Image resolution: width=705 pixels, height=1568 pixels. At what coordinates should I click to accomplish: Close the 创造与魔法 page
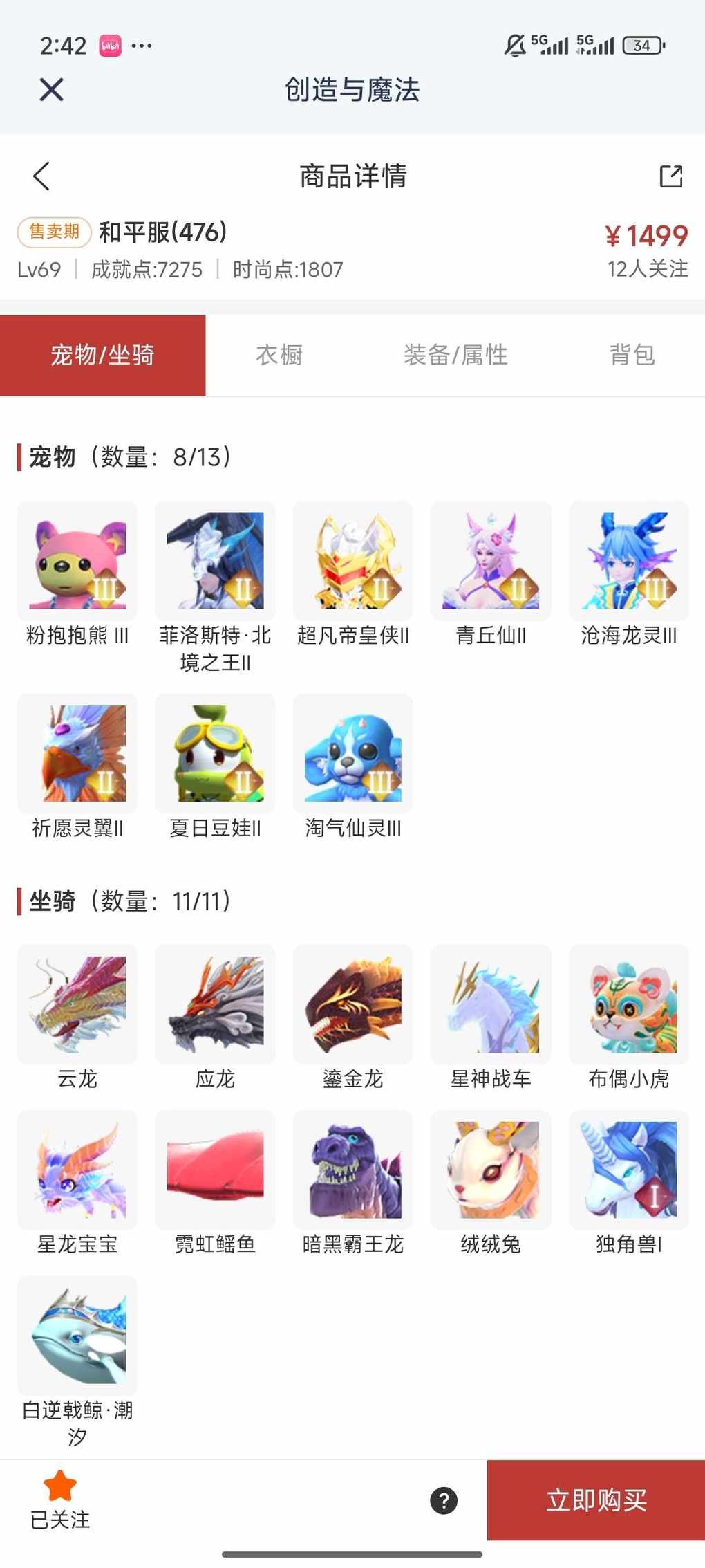pyautogui.click(x=52, y=89)
